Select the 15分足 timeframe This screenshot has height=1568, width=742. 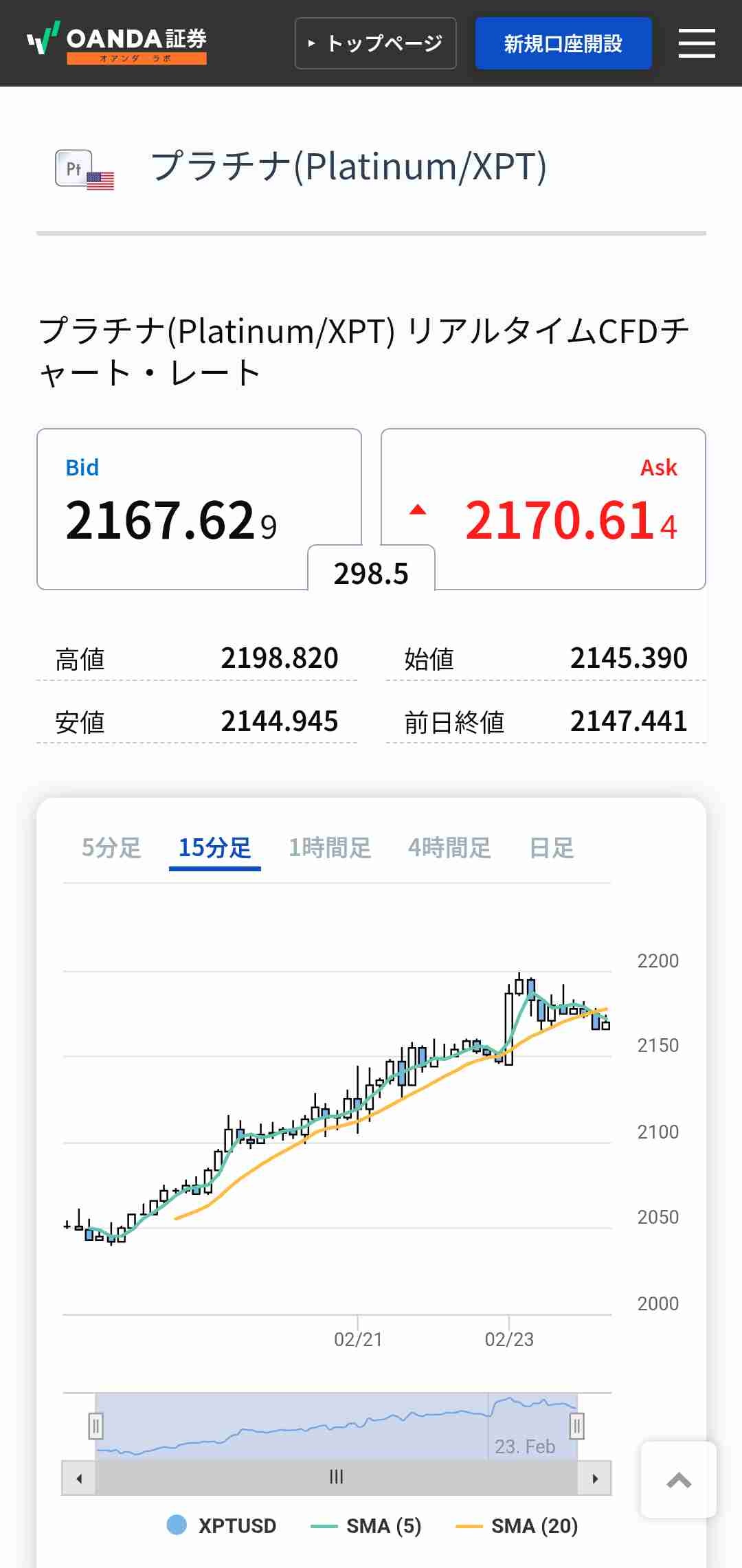pos(214,848)
